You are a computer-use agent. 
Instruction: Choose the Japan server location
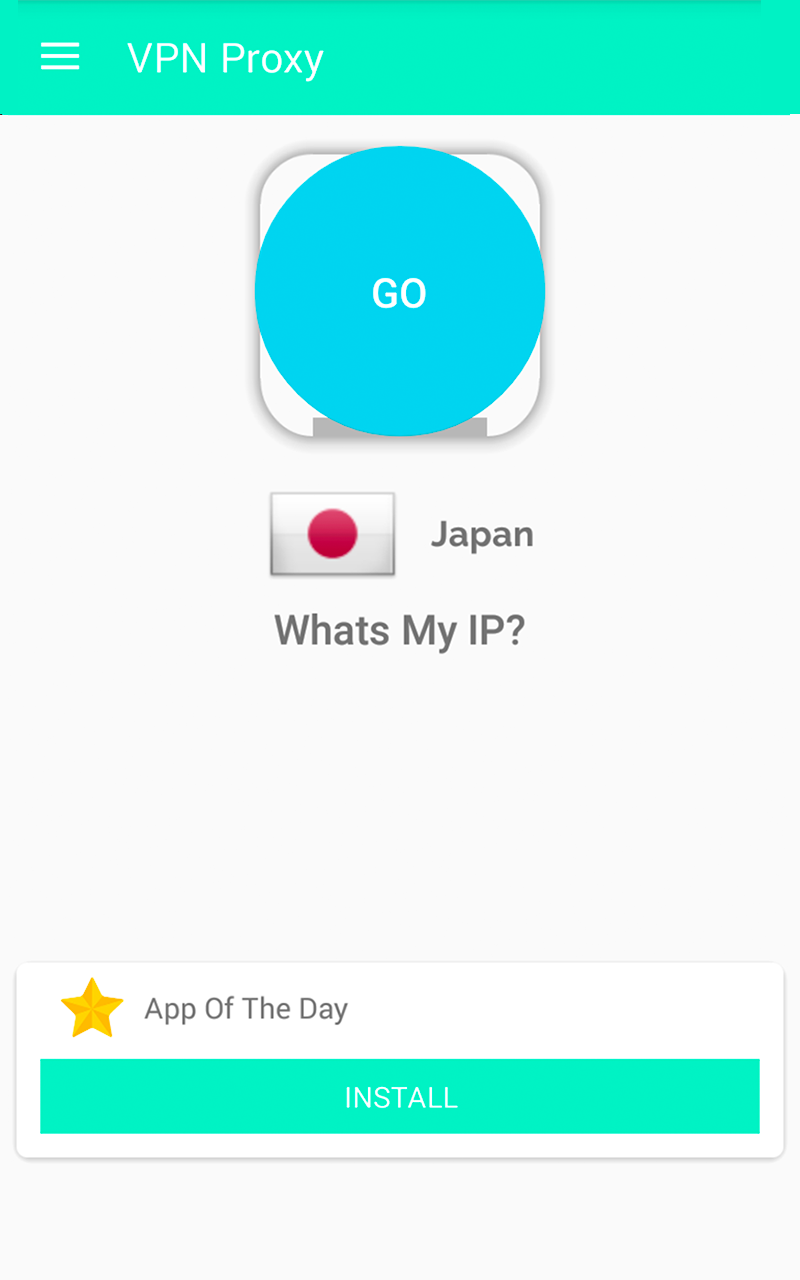click(402, 534)
